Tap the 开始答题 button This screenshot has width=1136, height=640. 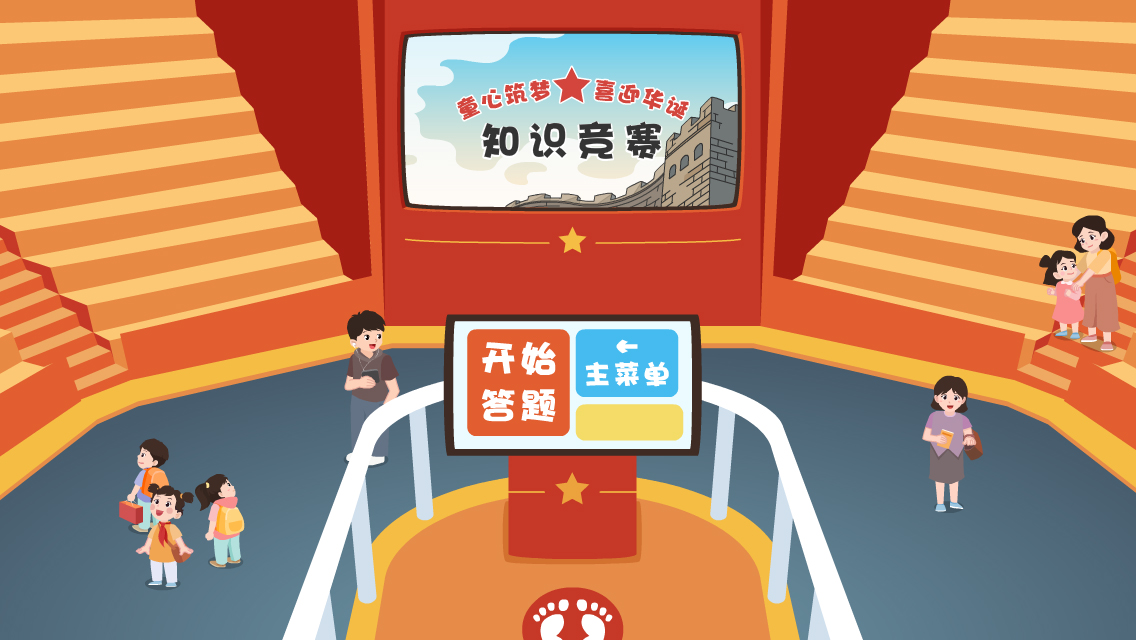point(518,383)
